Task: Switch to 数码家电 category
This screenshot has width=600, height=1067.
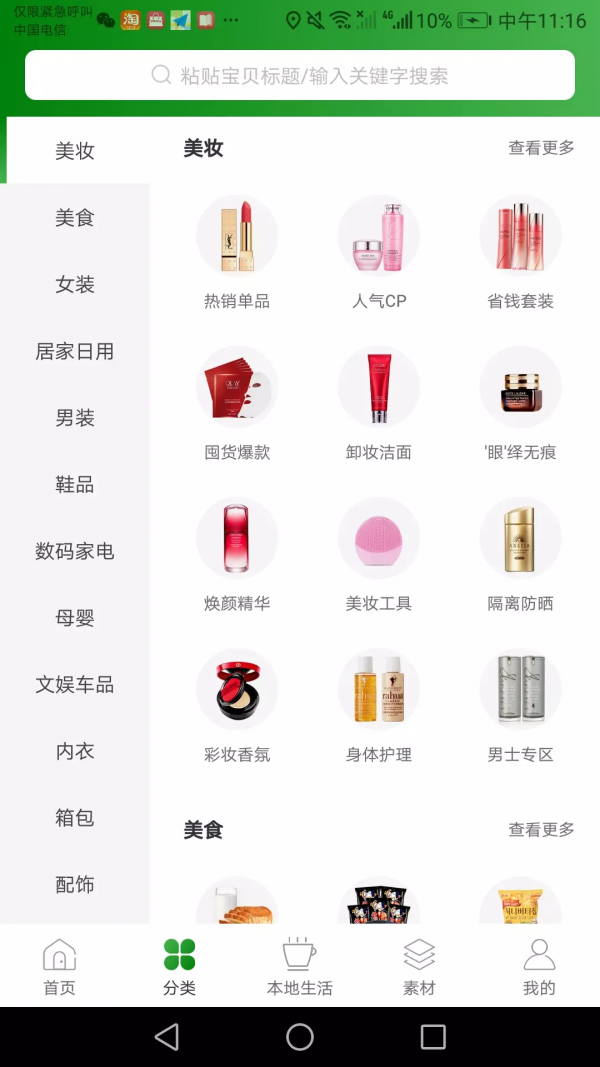Action: [75, 551]
